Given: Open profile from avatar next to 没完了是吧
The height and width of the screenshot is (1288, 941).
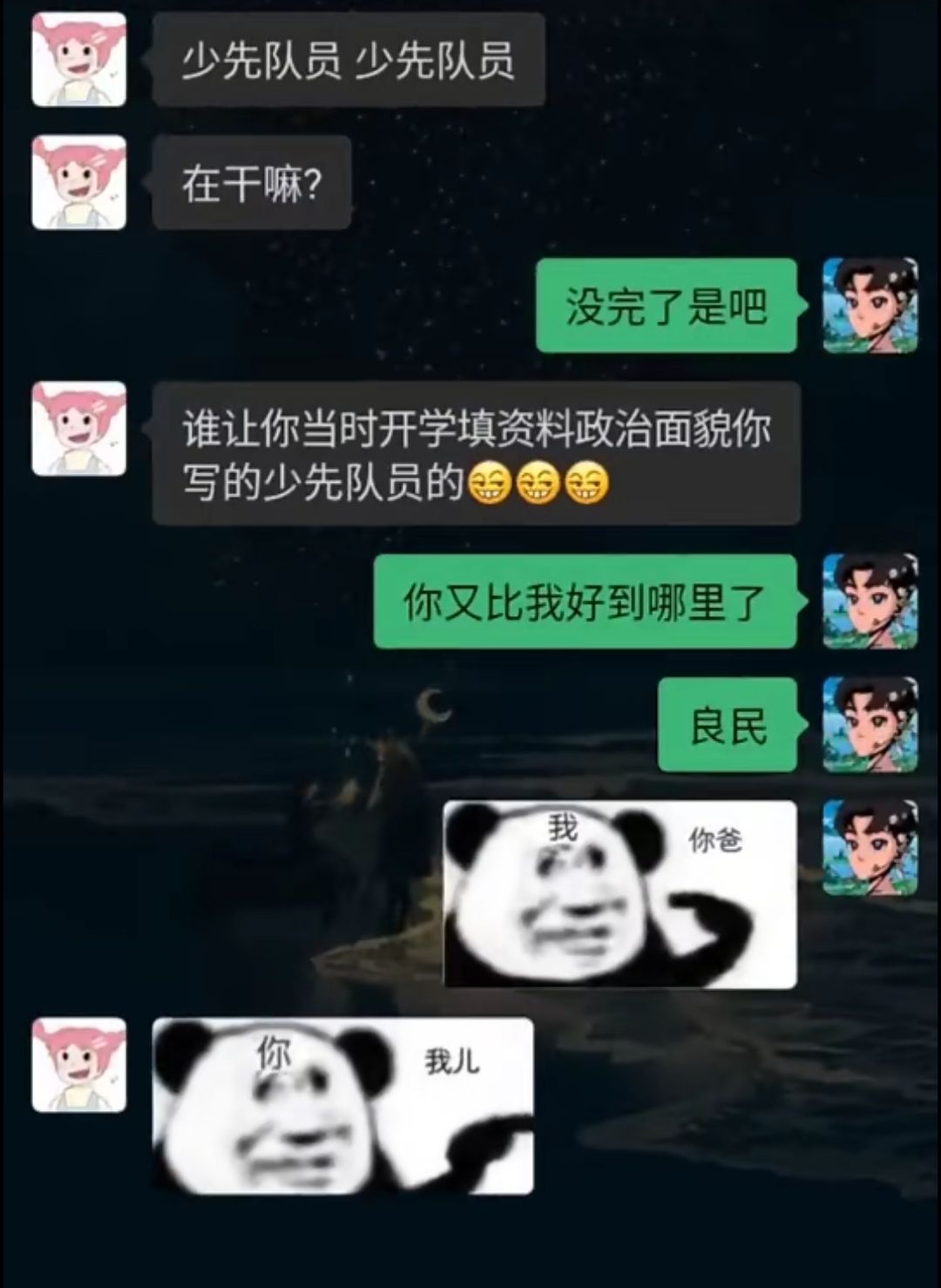Looking at the screenshot, I should (870, 306).
